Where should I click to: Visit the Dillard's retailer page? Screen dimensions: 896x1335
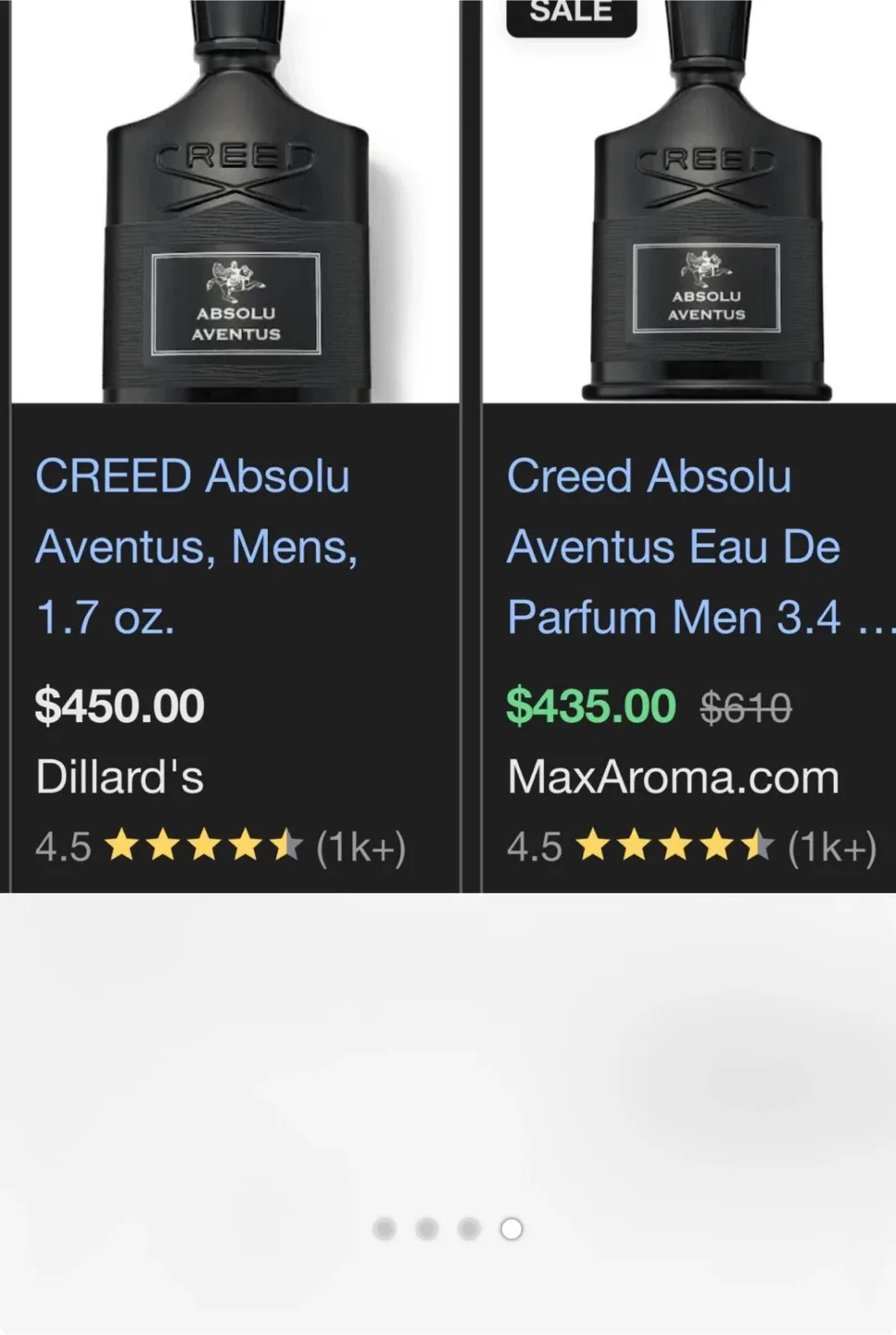point(120,777)
